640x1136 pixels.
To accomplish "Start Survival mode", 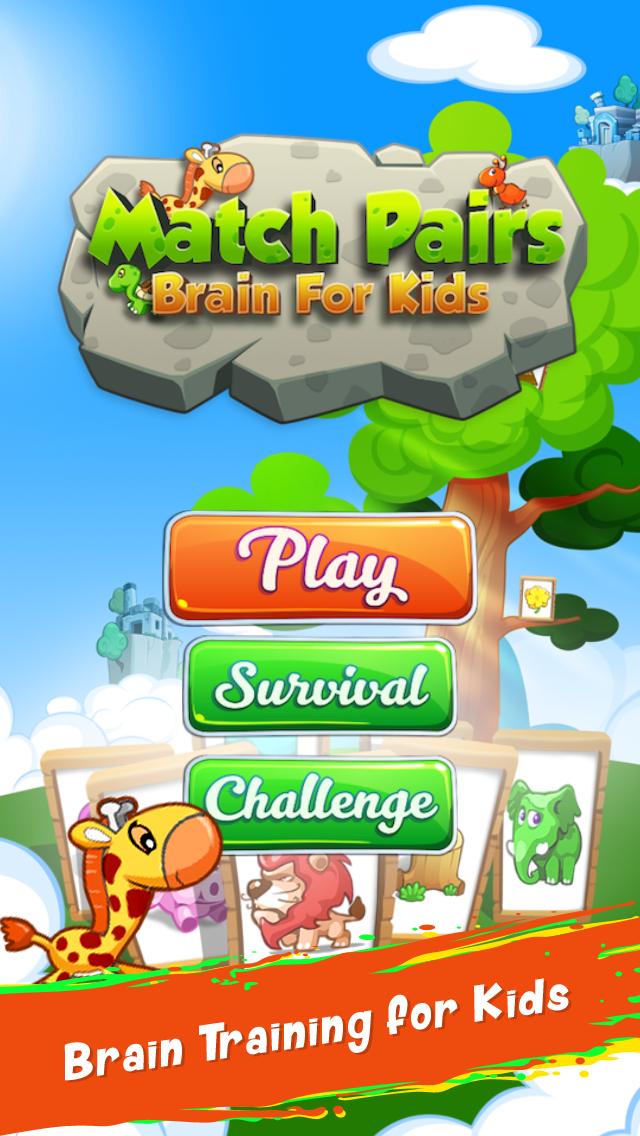I will click(x=321, y=686).
